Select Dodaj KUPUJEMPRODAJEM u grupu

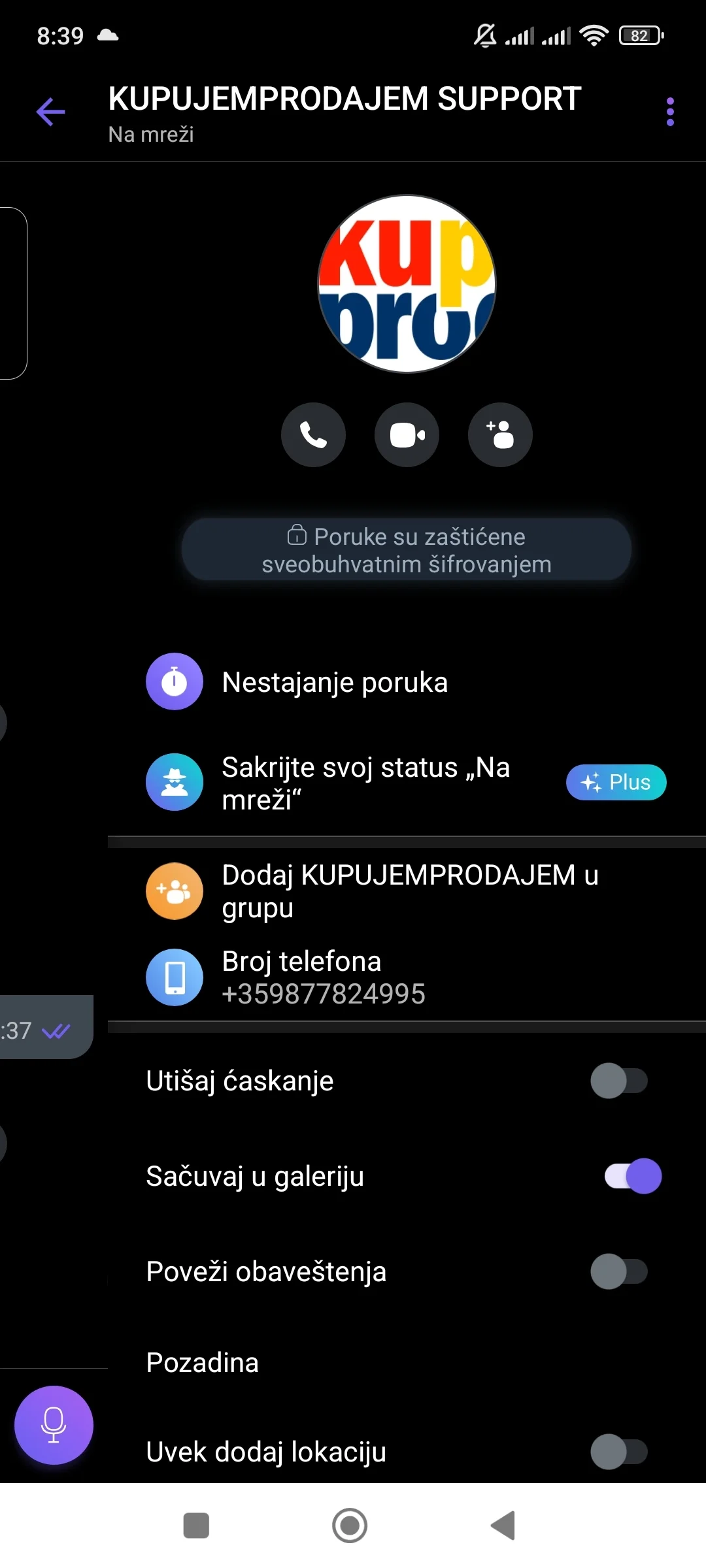[x=409, y=891]
